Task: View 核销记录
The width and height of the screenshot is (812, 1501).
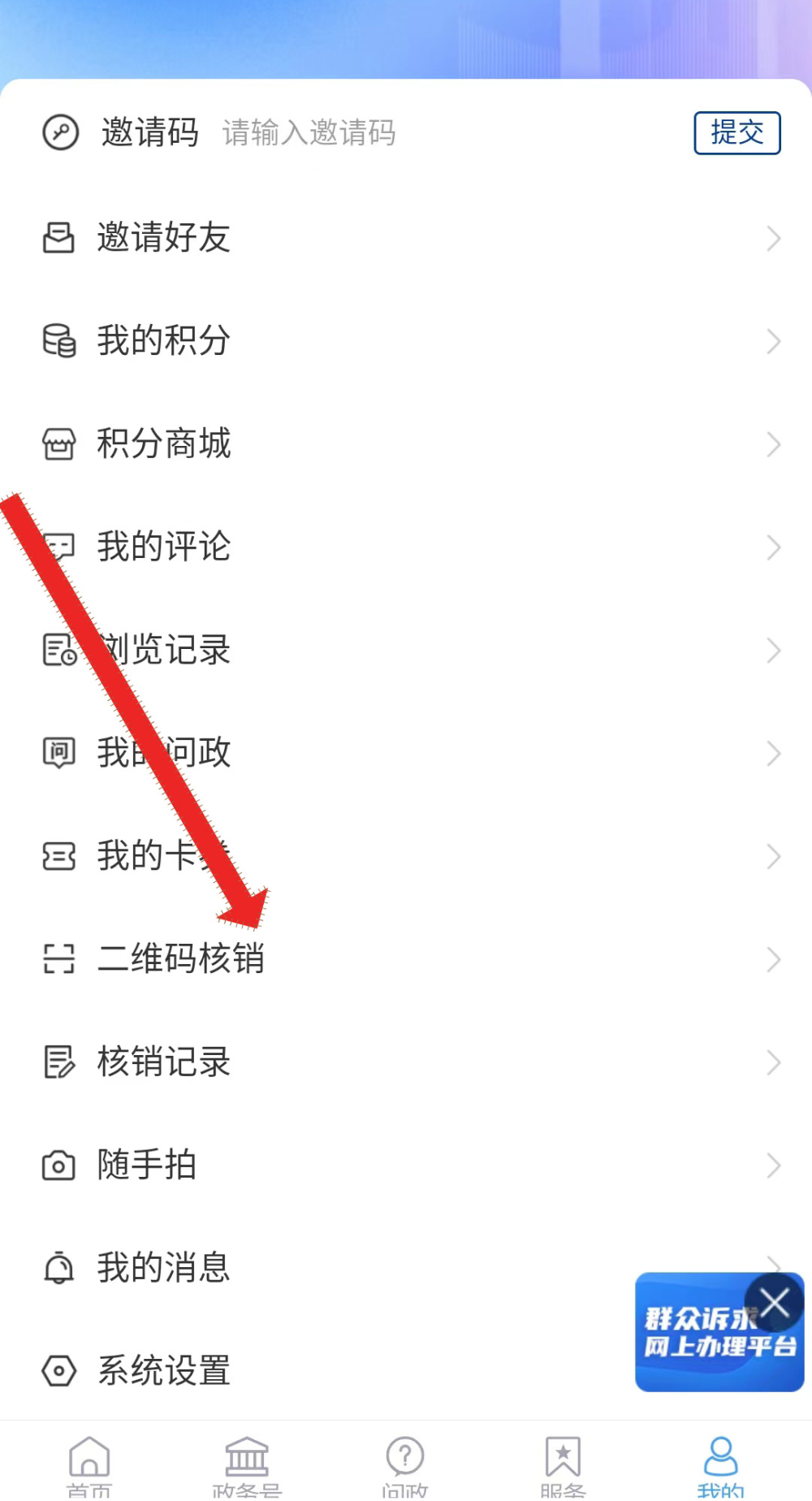Action: click(x=406, y=1062)
